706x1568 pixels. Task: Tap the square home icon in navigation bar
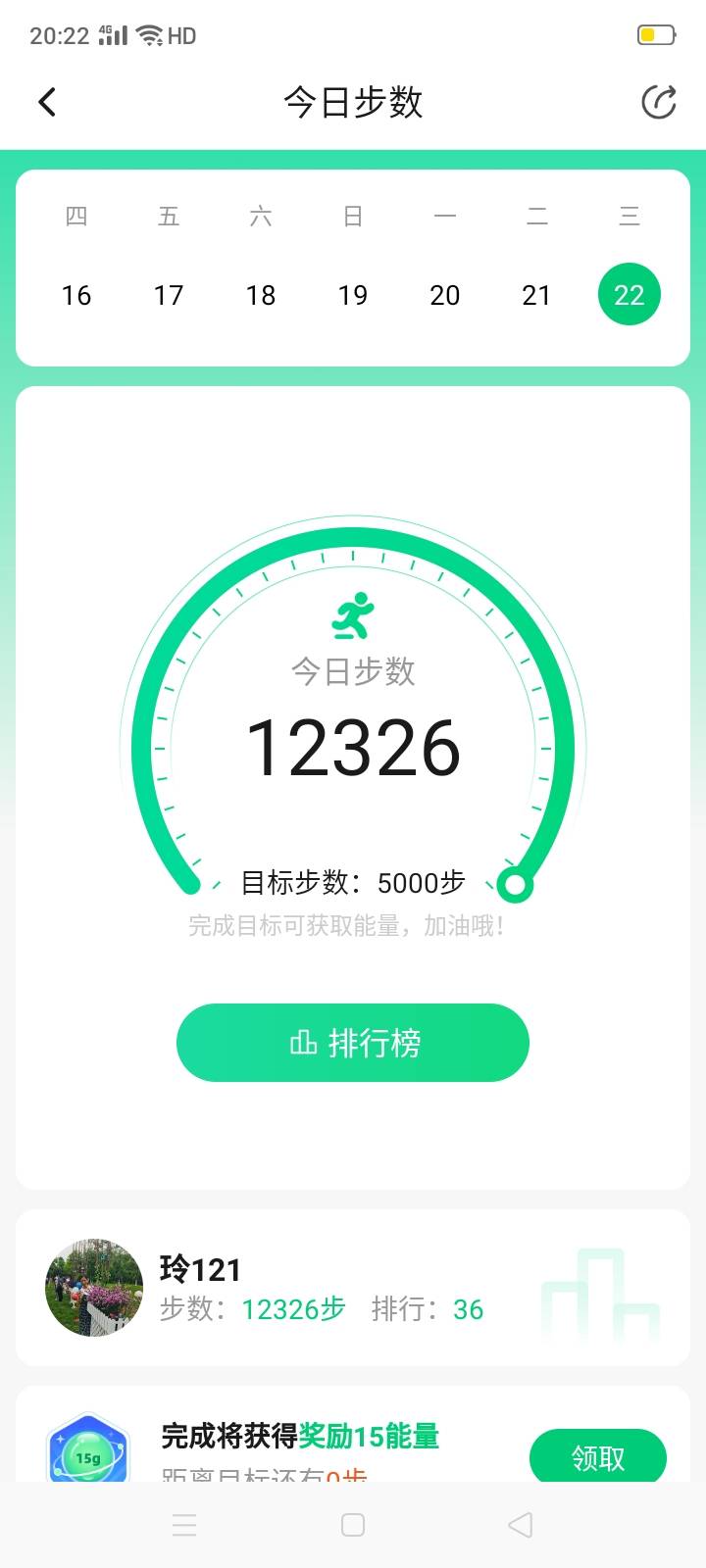pyautogui.click(x=352, y=1525)
